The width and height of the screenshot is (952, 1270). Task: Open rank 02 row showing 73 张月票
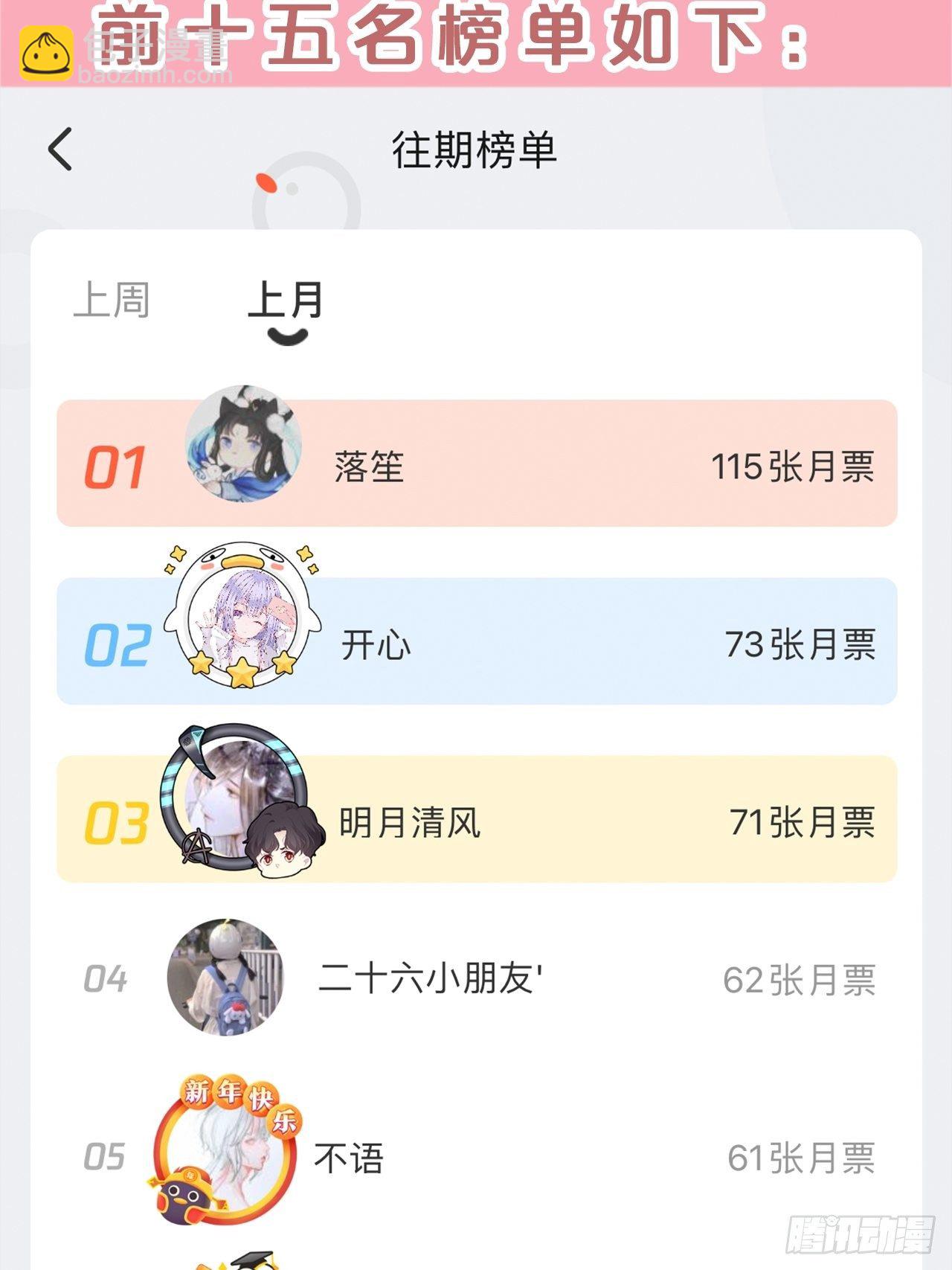(x=476, y=646)
